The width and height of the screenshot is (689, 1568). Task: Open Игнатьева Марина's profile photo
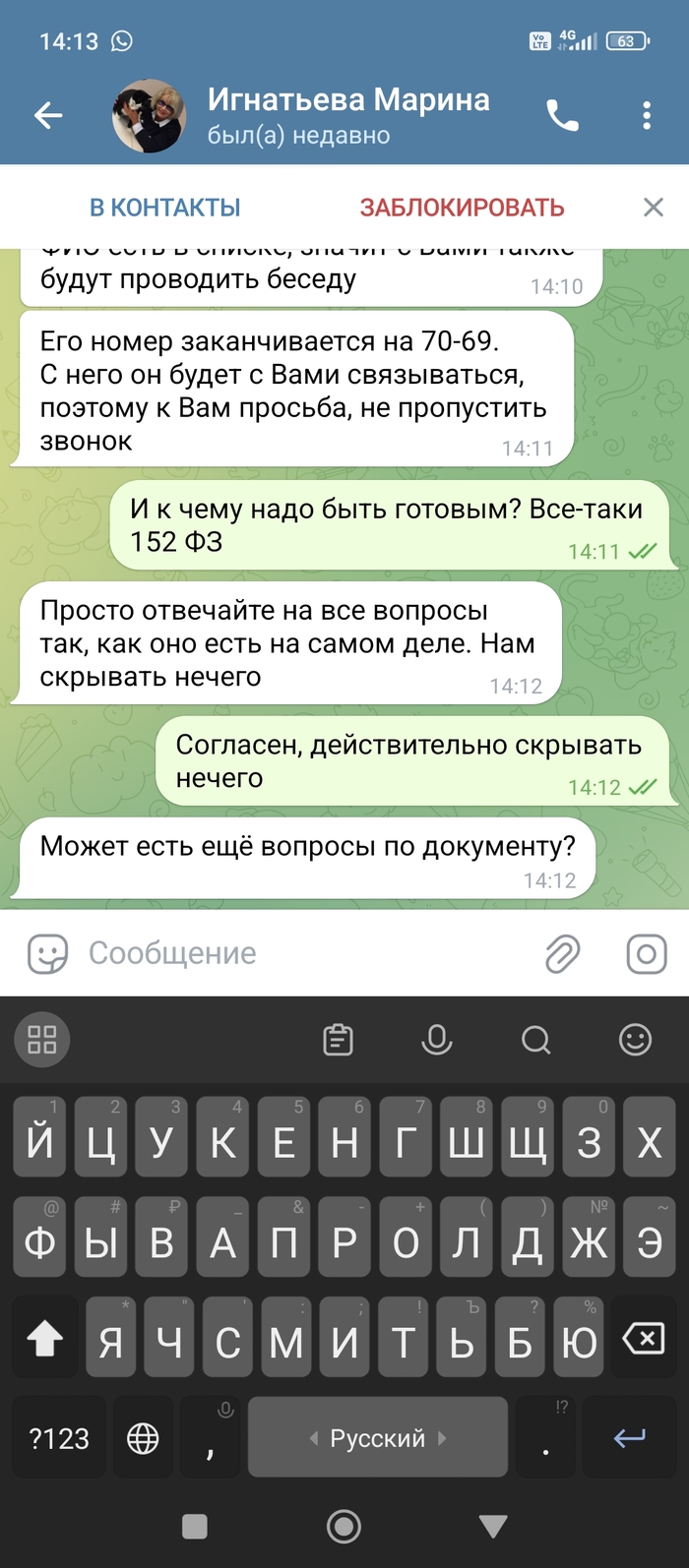(x=149, y=116)
